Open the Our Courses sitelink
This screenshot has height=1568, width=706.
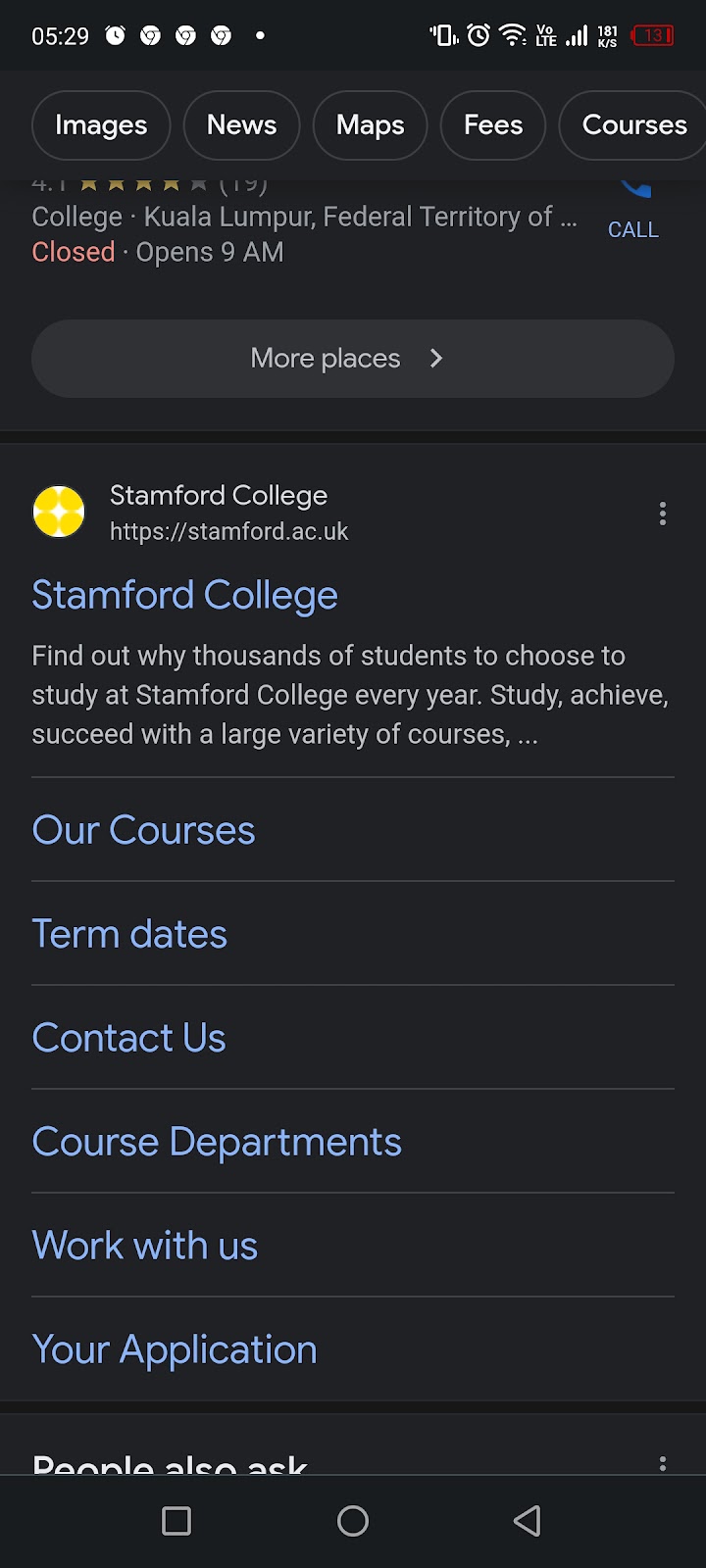(x=144, y=830)
